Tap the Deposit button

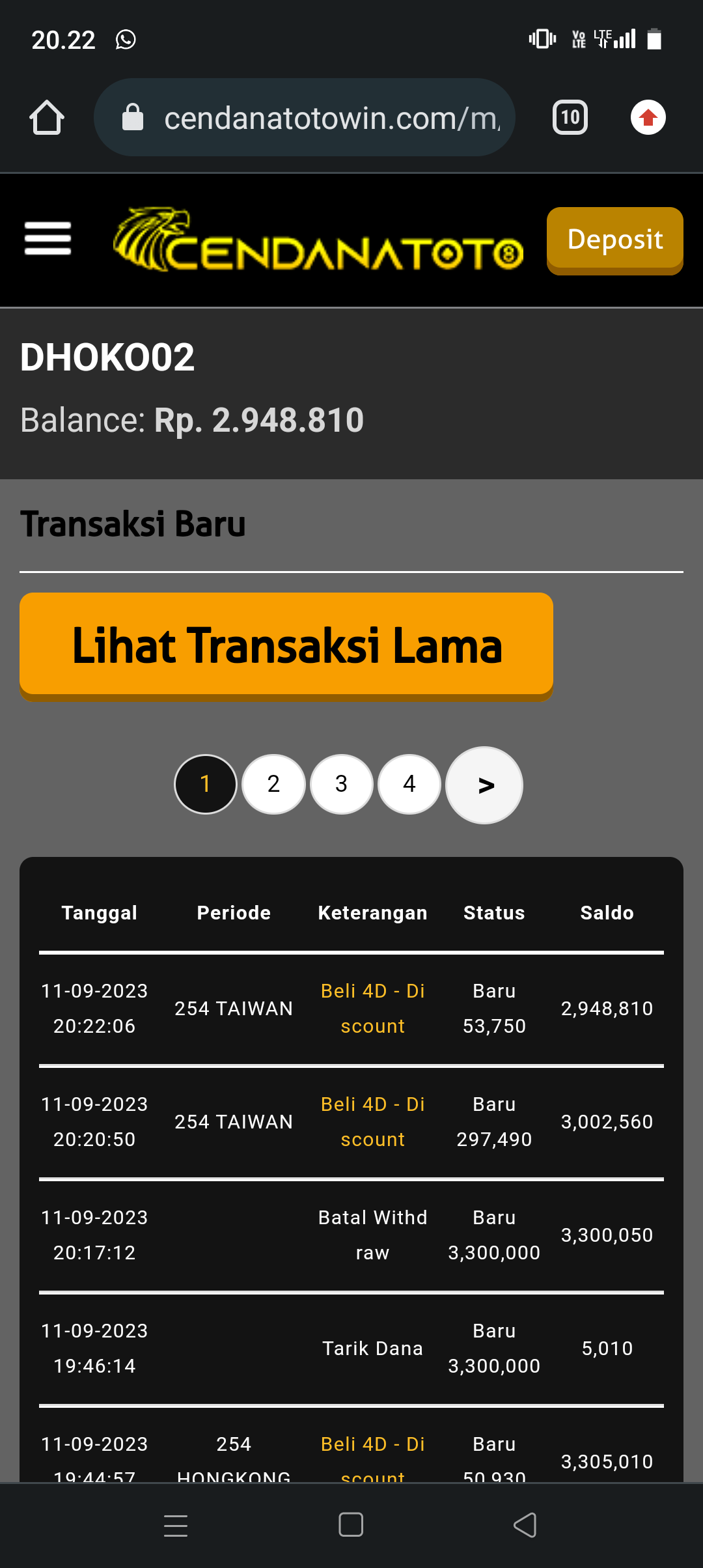614,240
